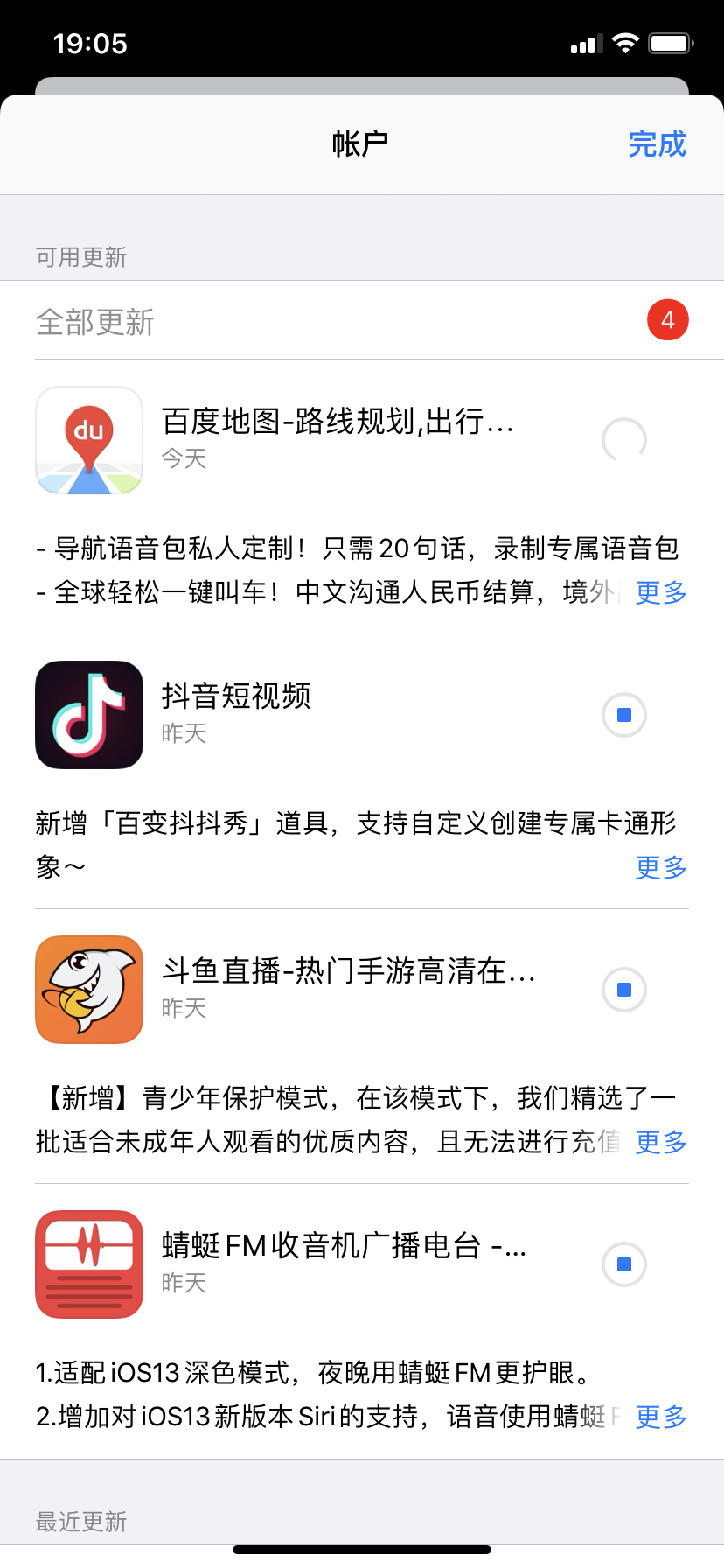Expand 更多 for the 斗鱼直播 update notes
The image size is (724, 1568).
660,1142
